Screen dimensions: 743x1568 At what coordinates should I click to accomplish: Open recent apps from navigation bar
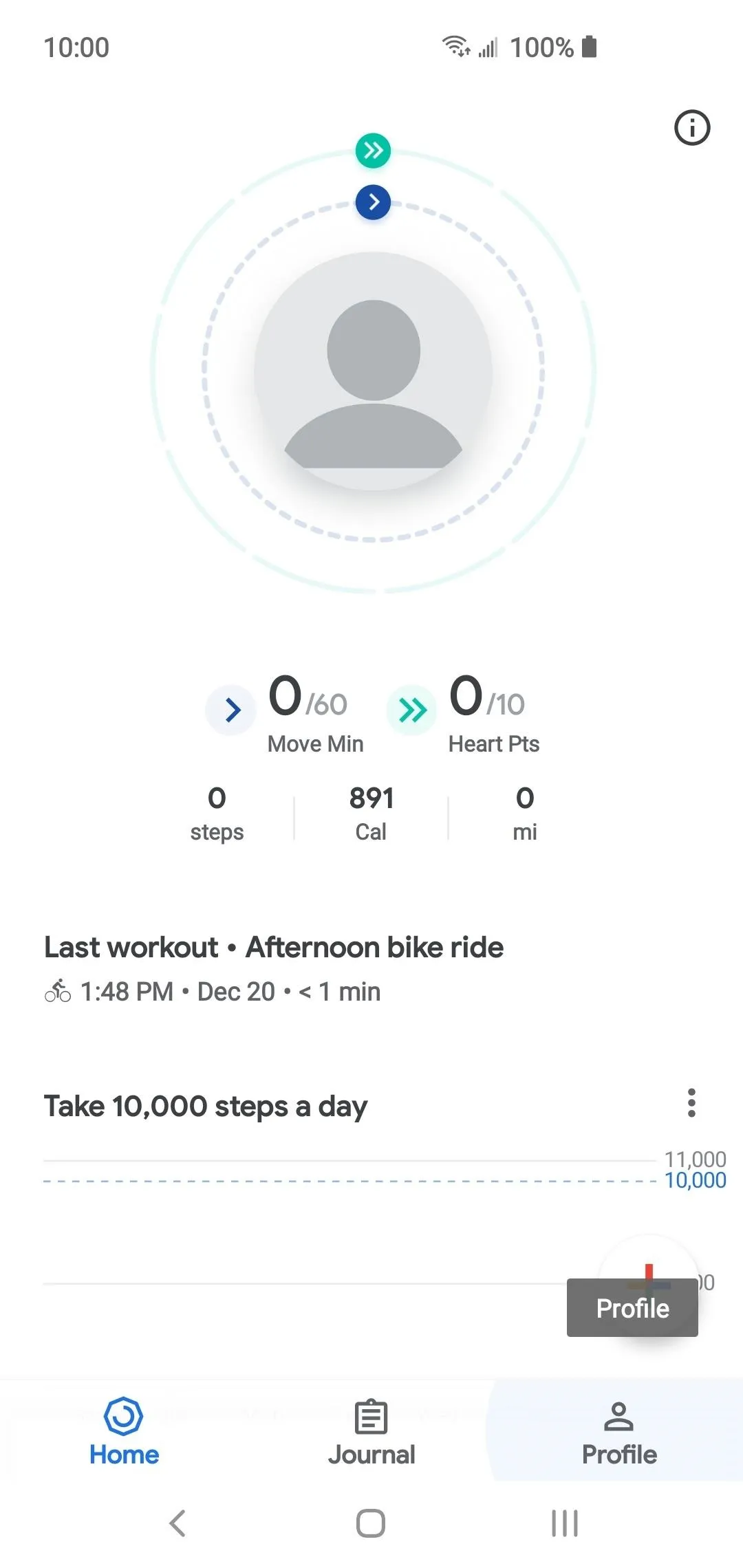[x=565, y=1523]
